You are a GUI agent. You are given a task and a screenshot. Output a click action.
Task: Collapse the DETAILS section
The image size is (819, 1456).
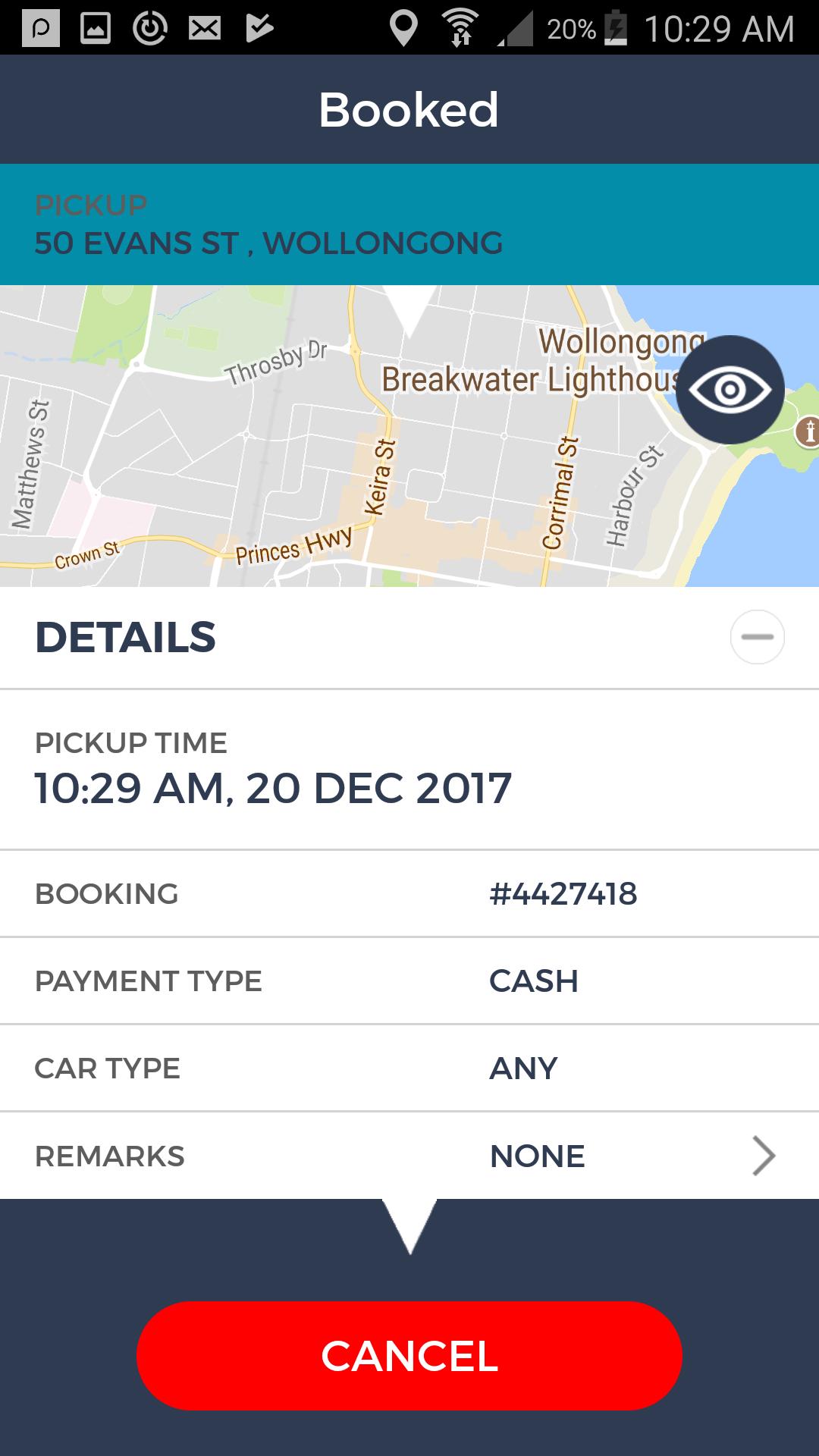click(758, 638)
